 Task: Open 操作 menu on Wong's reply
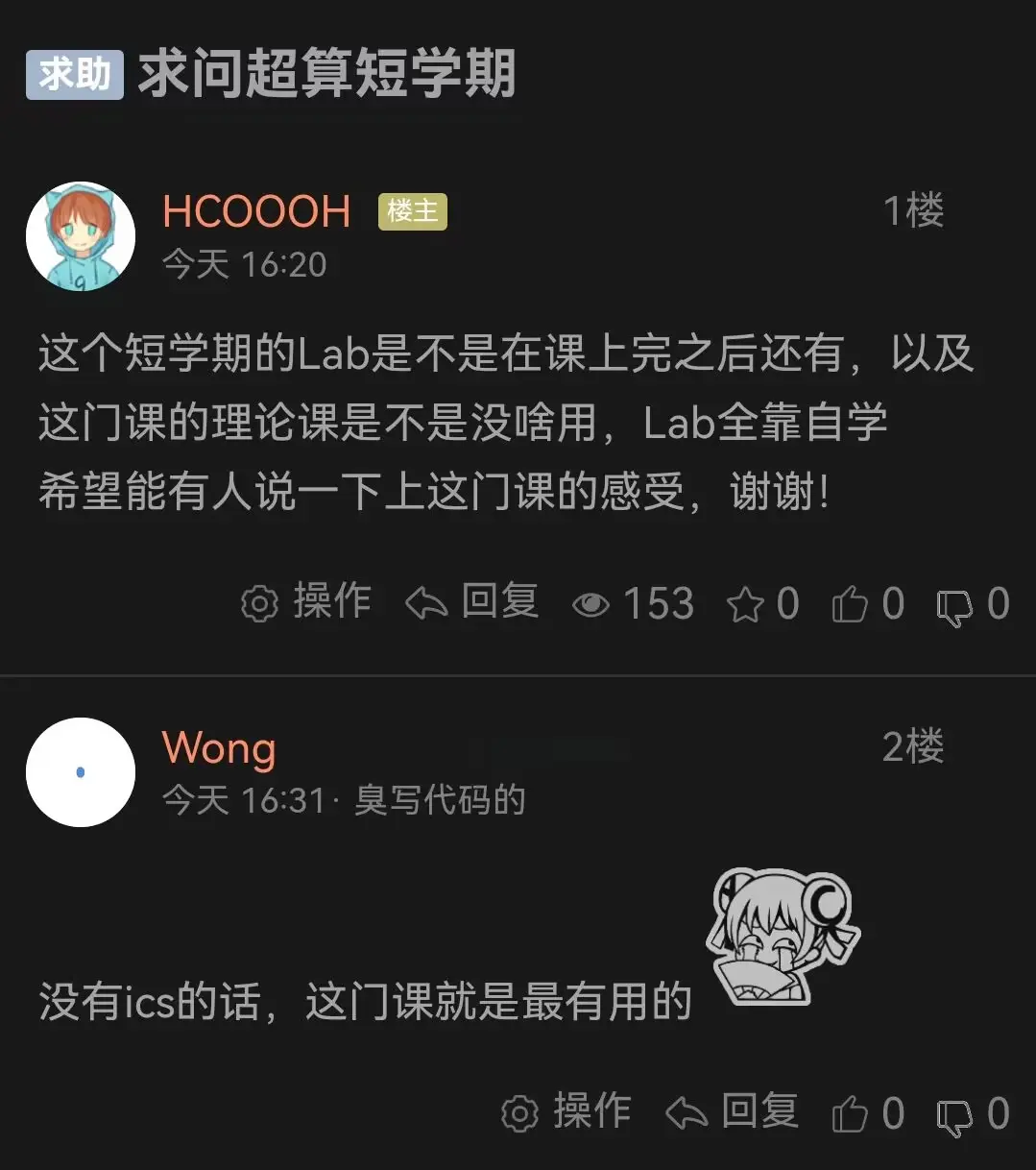tap(566, 1112)
